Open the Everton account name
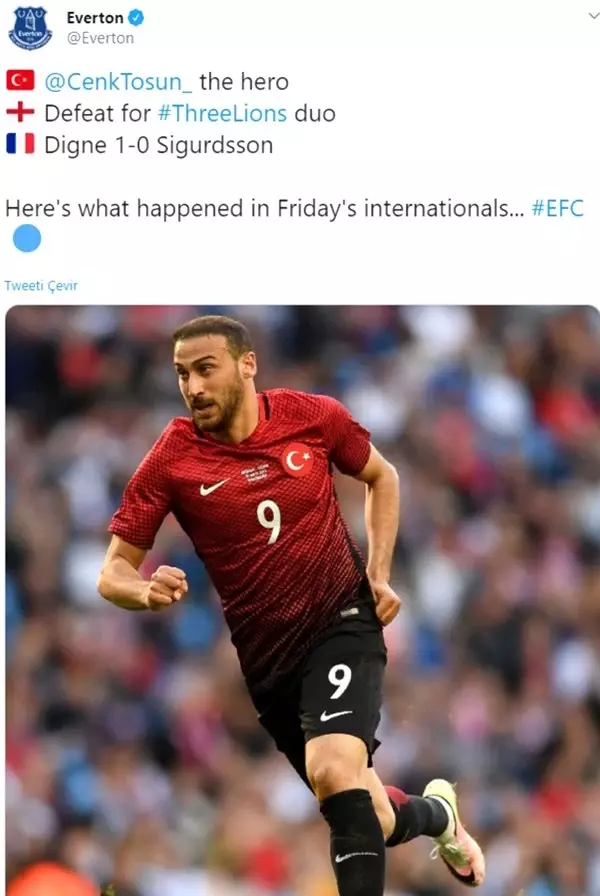The width and height of the screenshot is (600, 896). (x=95, y=17)
